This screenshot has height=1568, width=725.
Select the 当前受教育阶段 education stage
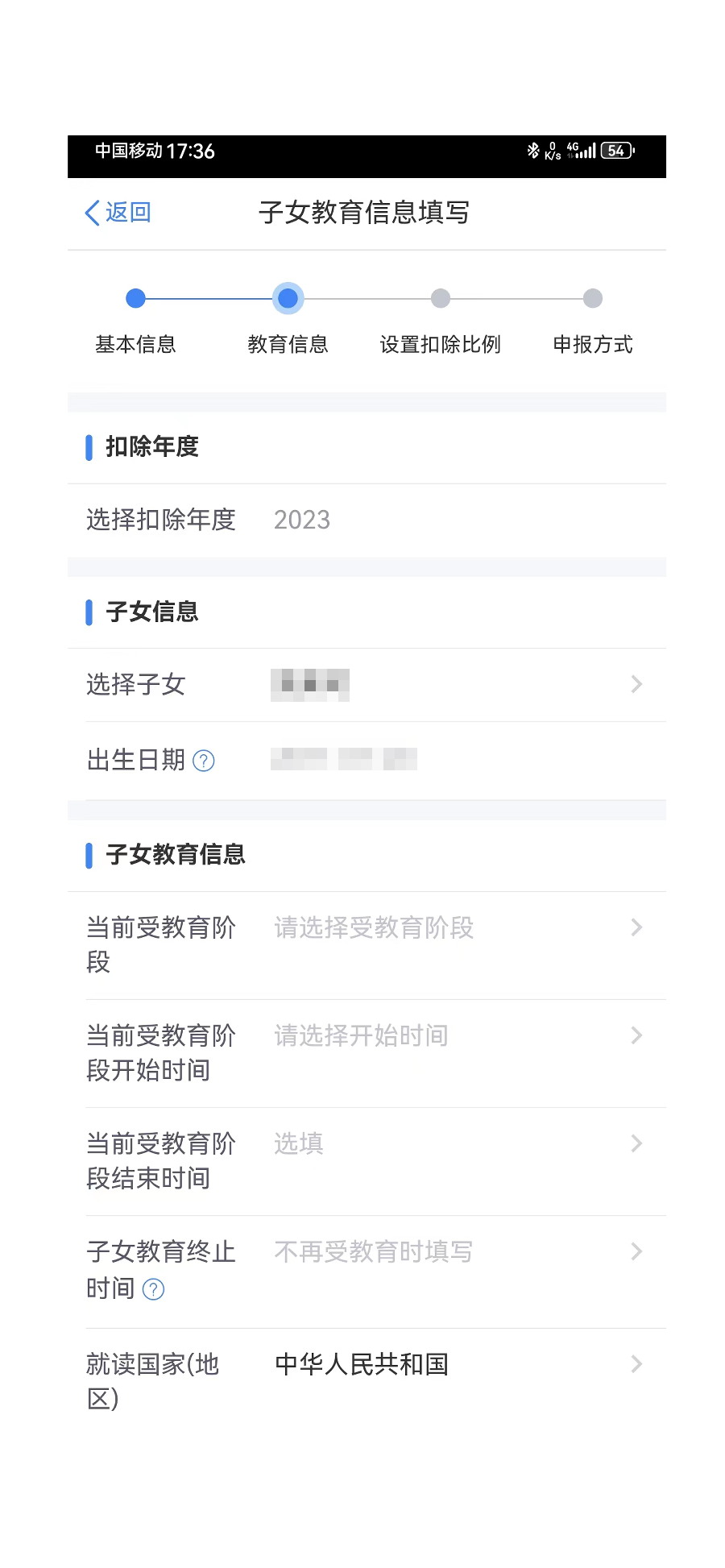pos(367,945)
